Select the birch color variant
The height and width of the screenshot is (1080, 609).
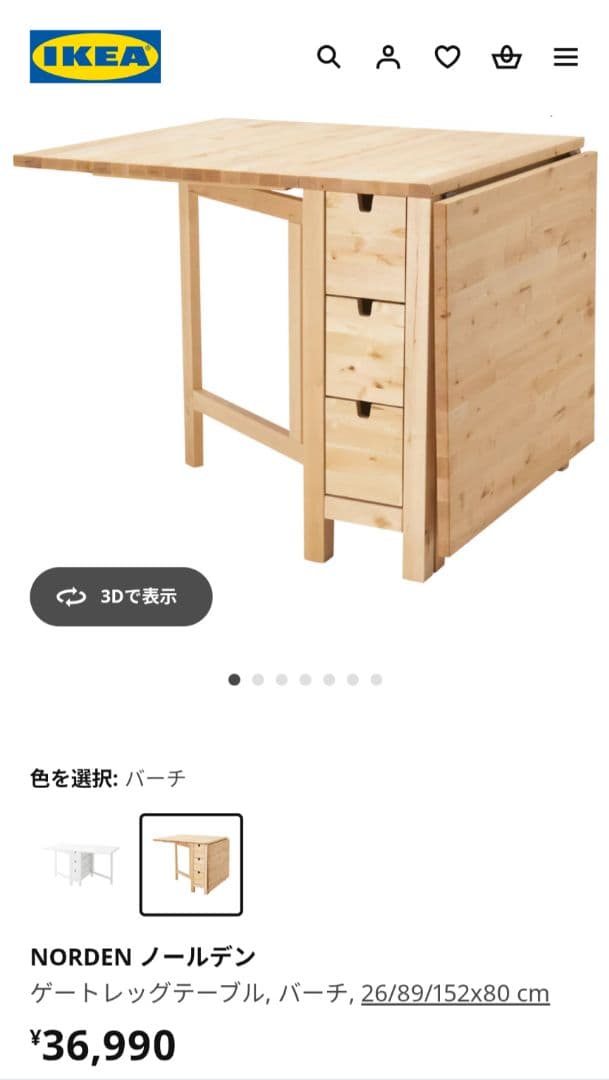pyautogui.click(x=191, y=864)
